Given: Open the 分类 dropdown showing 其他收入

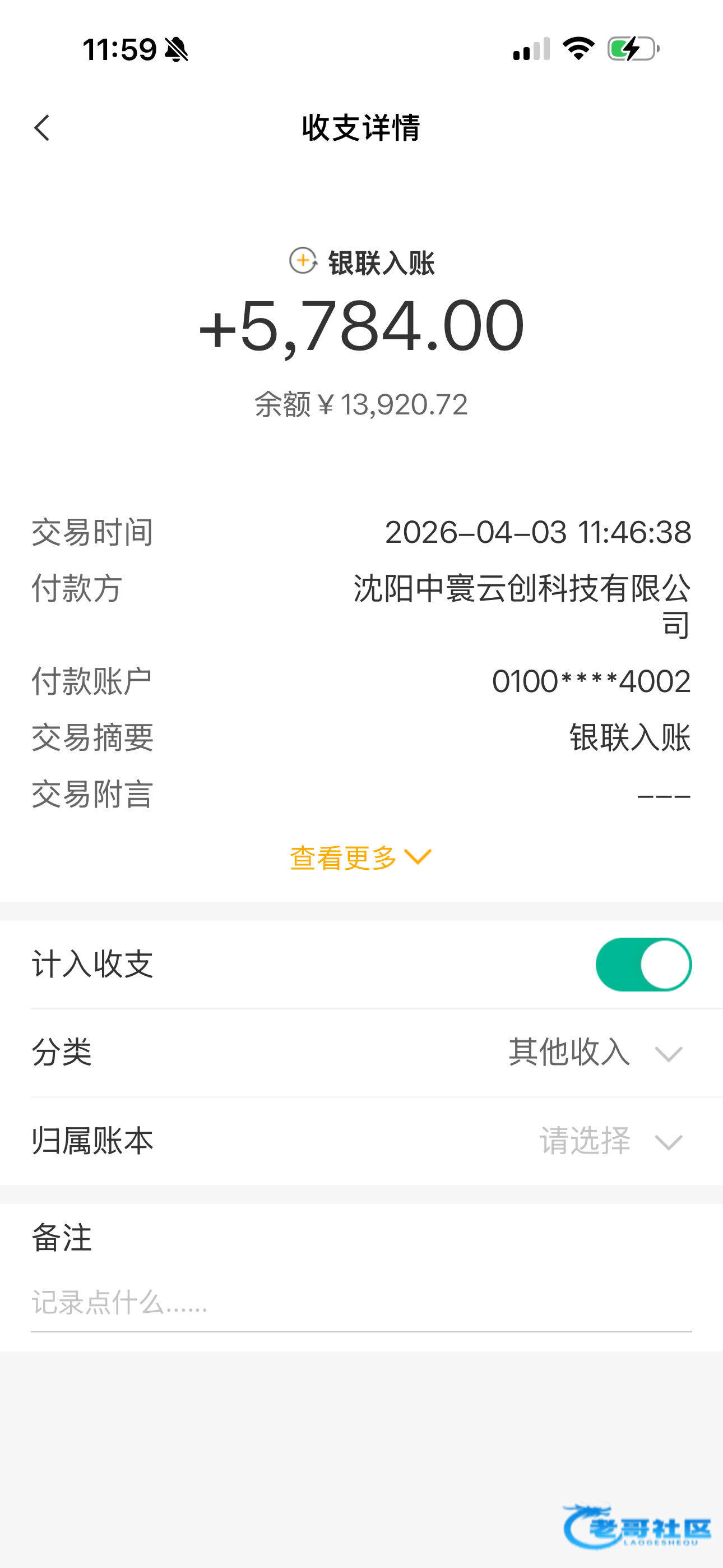Looking at the screenshot, I should click(595, 1053).
